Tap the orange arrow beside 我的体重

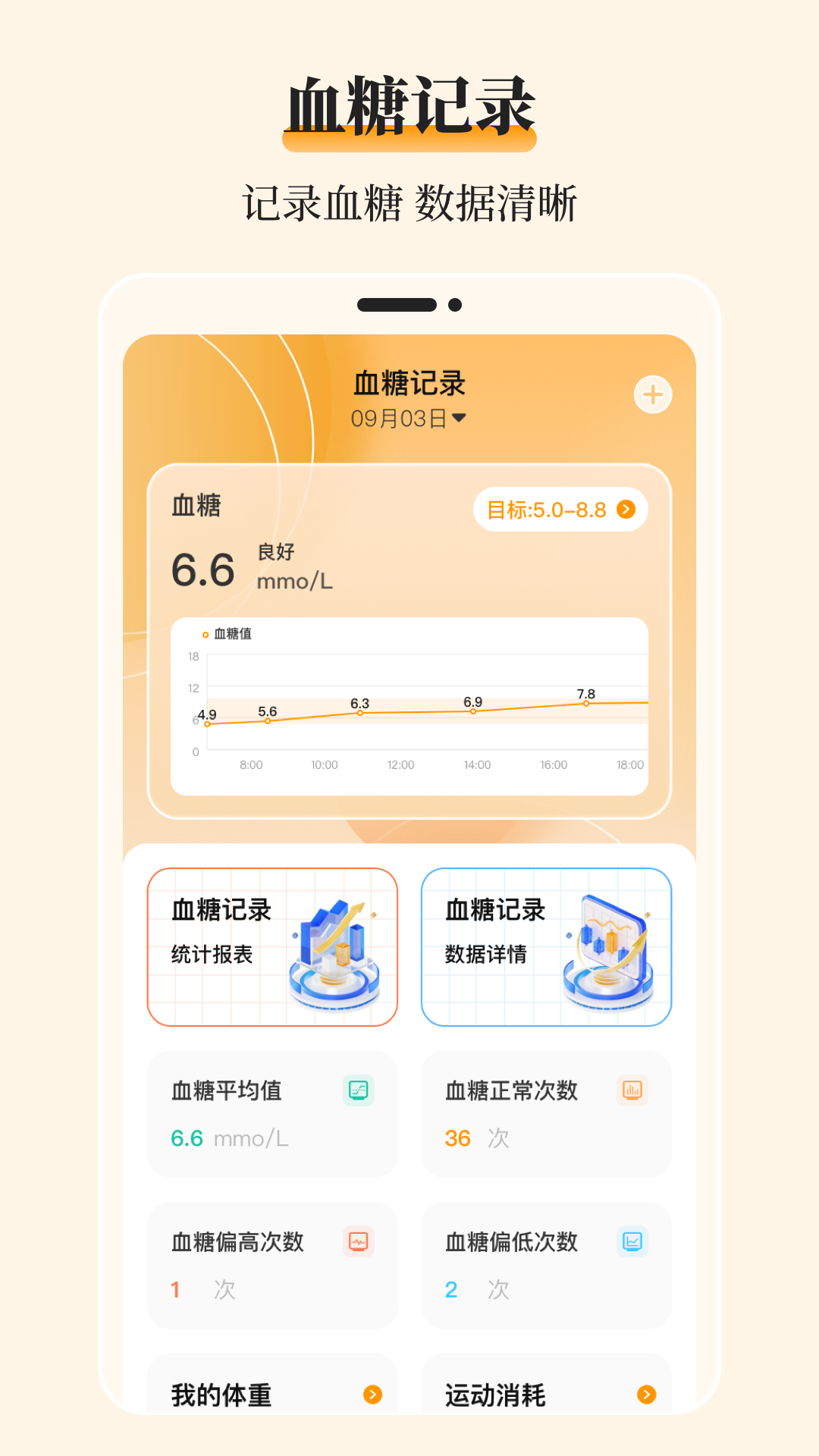coord(374,1394)
